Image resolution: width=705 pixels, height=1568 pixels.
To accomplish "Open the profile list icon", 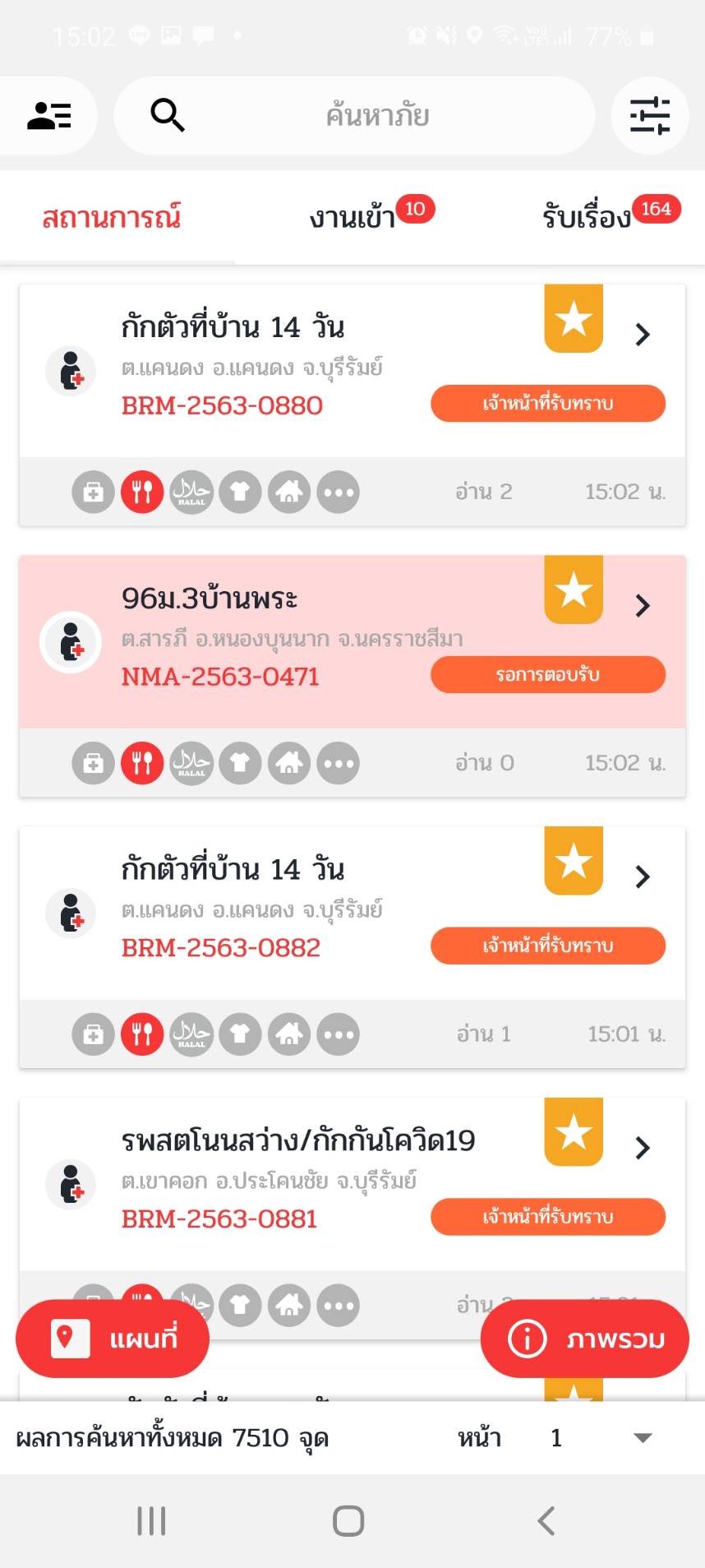I will click(49, 116).
